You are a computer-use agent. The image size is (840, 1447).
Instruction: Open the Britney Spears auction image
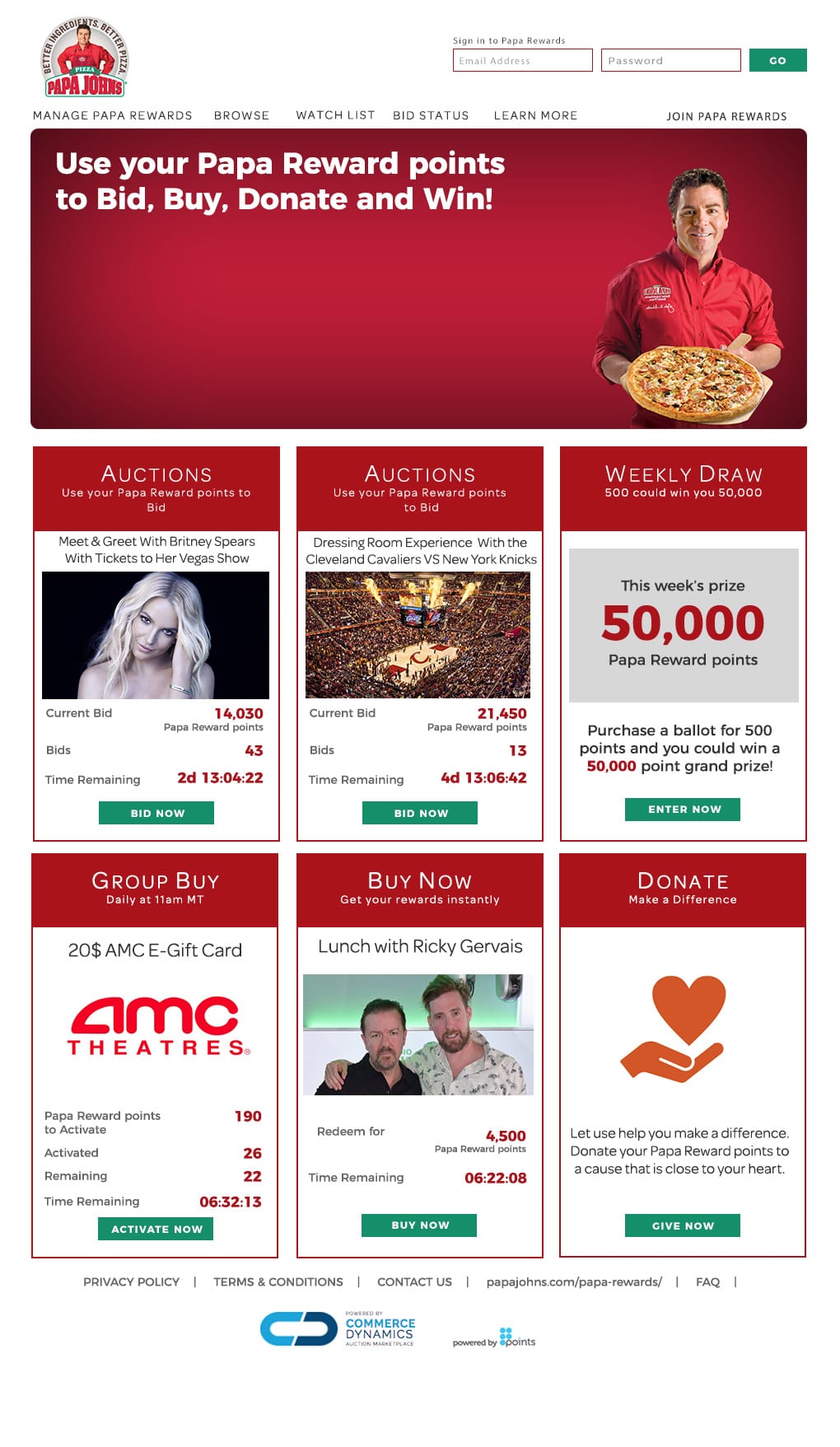(156, 635)
